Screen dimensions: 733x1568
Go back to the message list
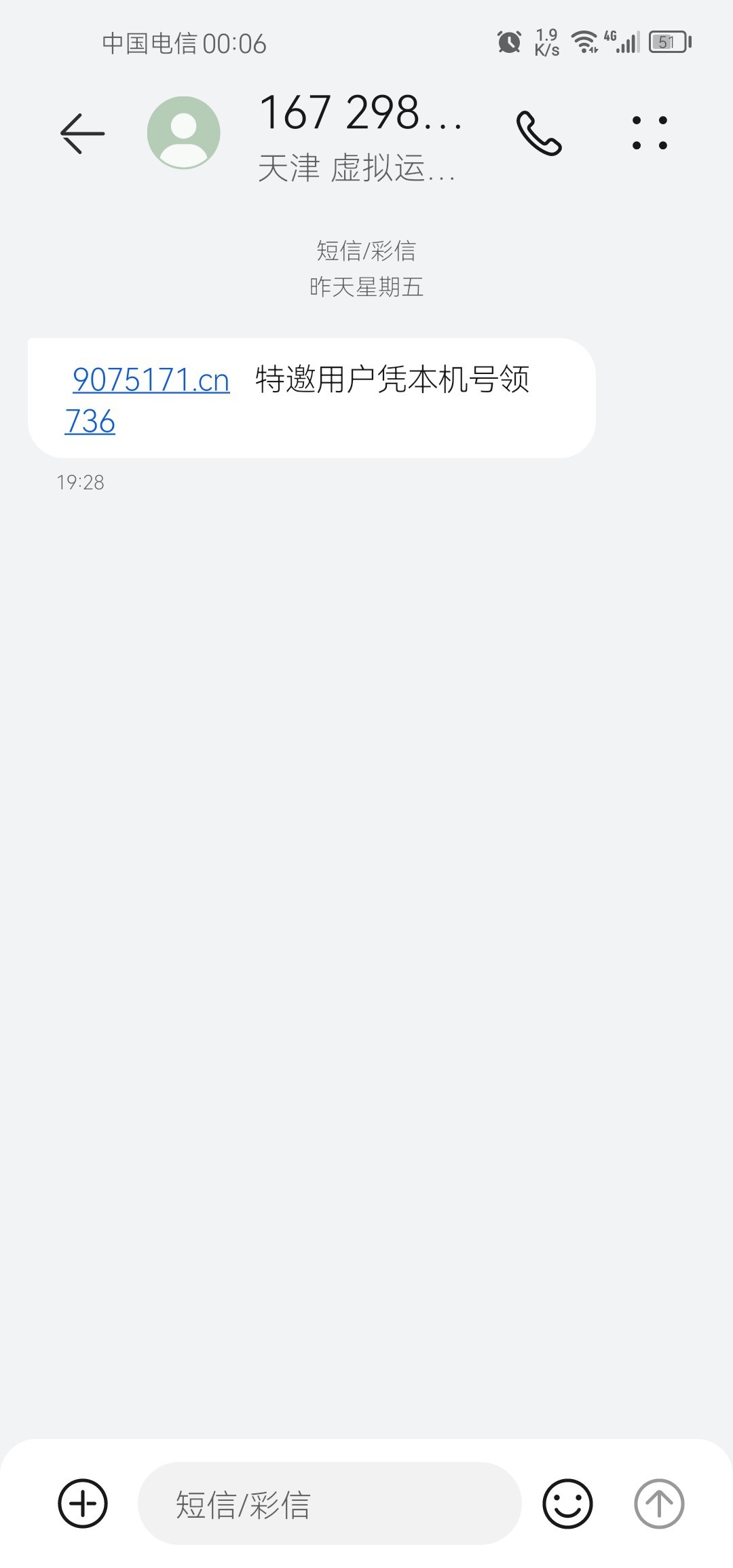[x=82, y=133]
